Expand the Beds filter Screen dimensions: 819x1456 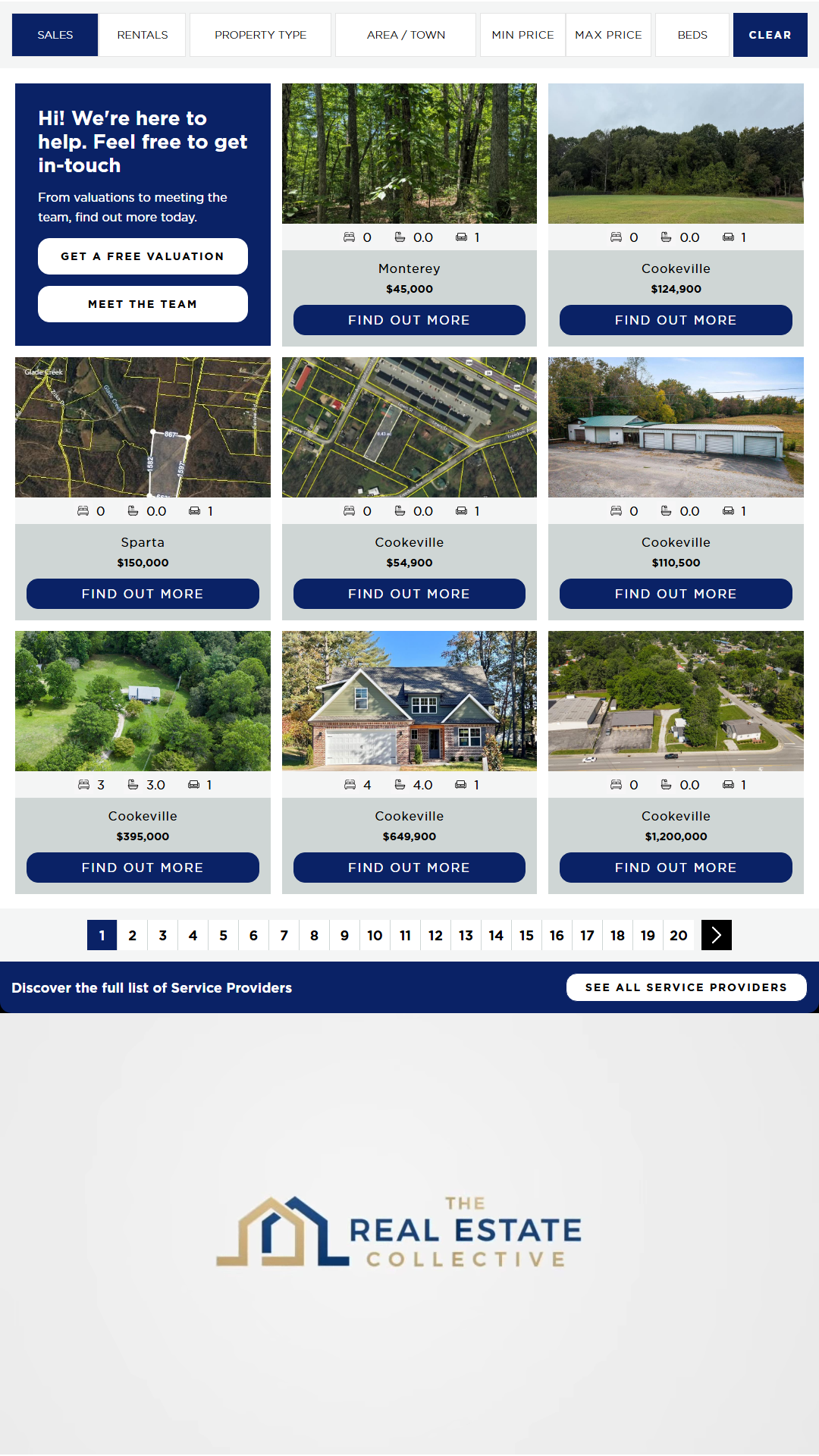pyautogui.click(x=692, y=35)
